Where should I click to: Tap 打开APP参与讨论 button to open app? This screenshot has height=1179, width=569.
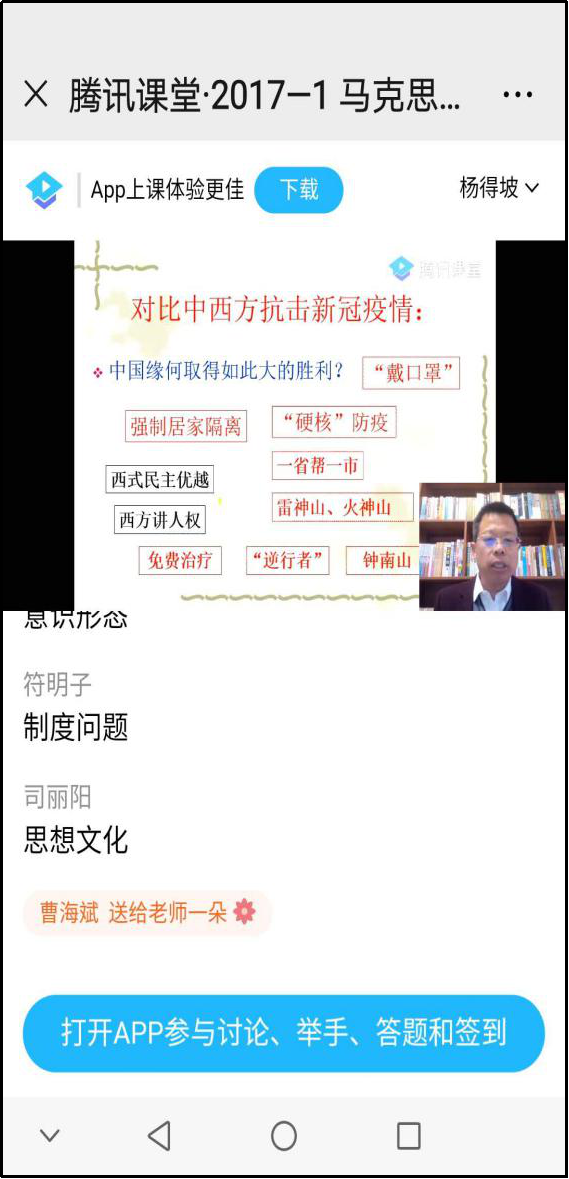point(284,1033)
